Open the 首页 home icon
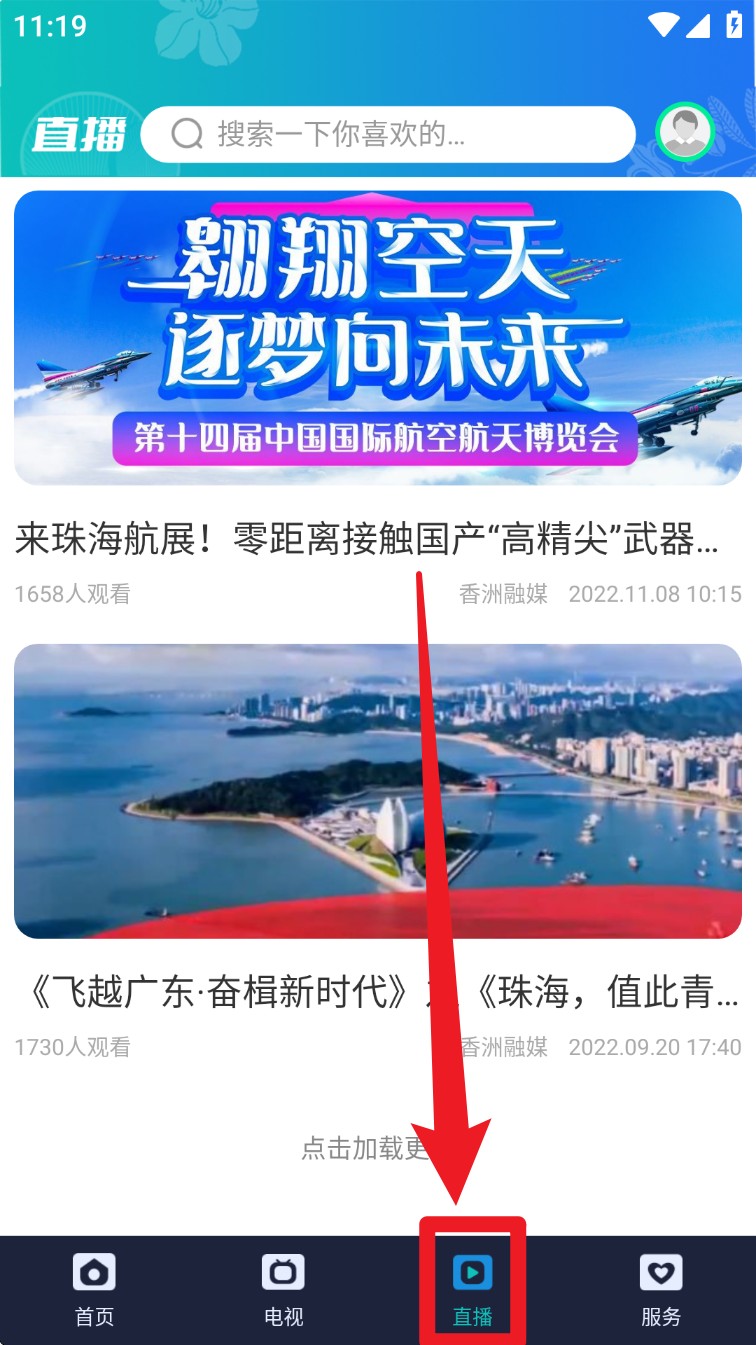Viewport: 756px width, 1345px height. click(94, 1273)
